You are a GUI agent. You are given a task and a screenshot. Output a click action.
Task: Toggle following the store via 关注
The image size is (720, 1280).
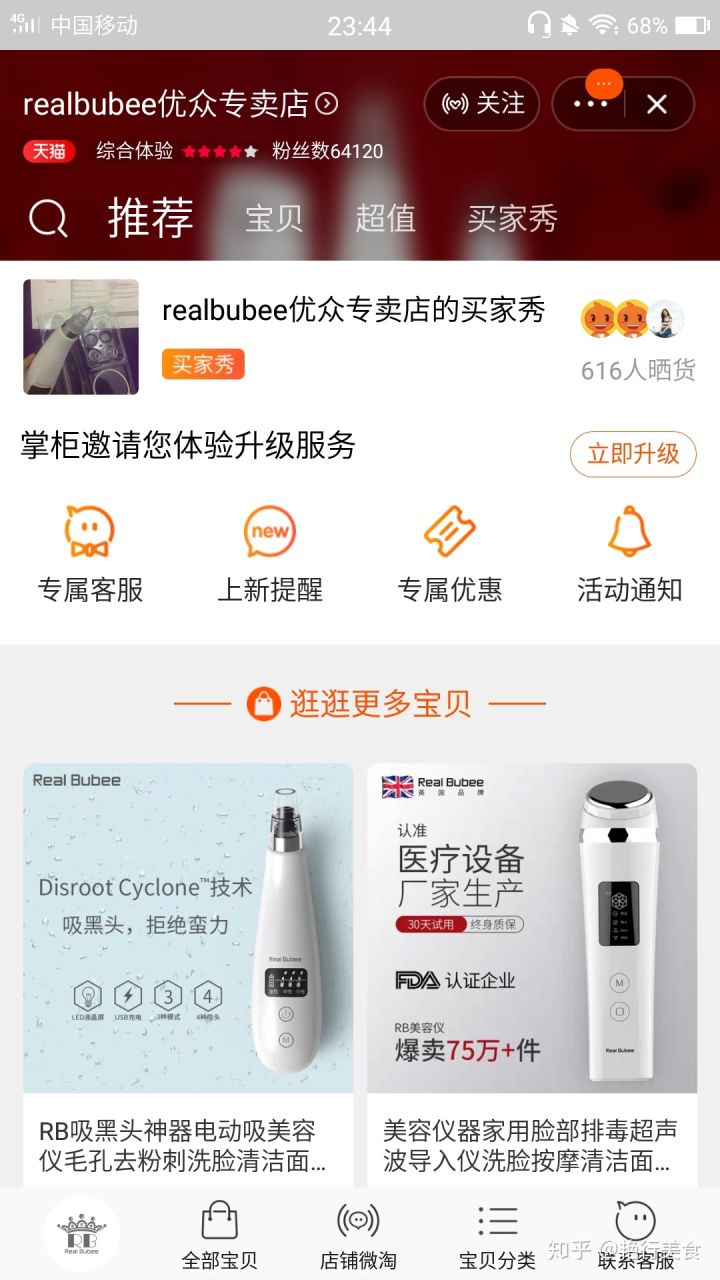point(482,104)
